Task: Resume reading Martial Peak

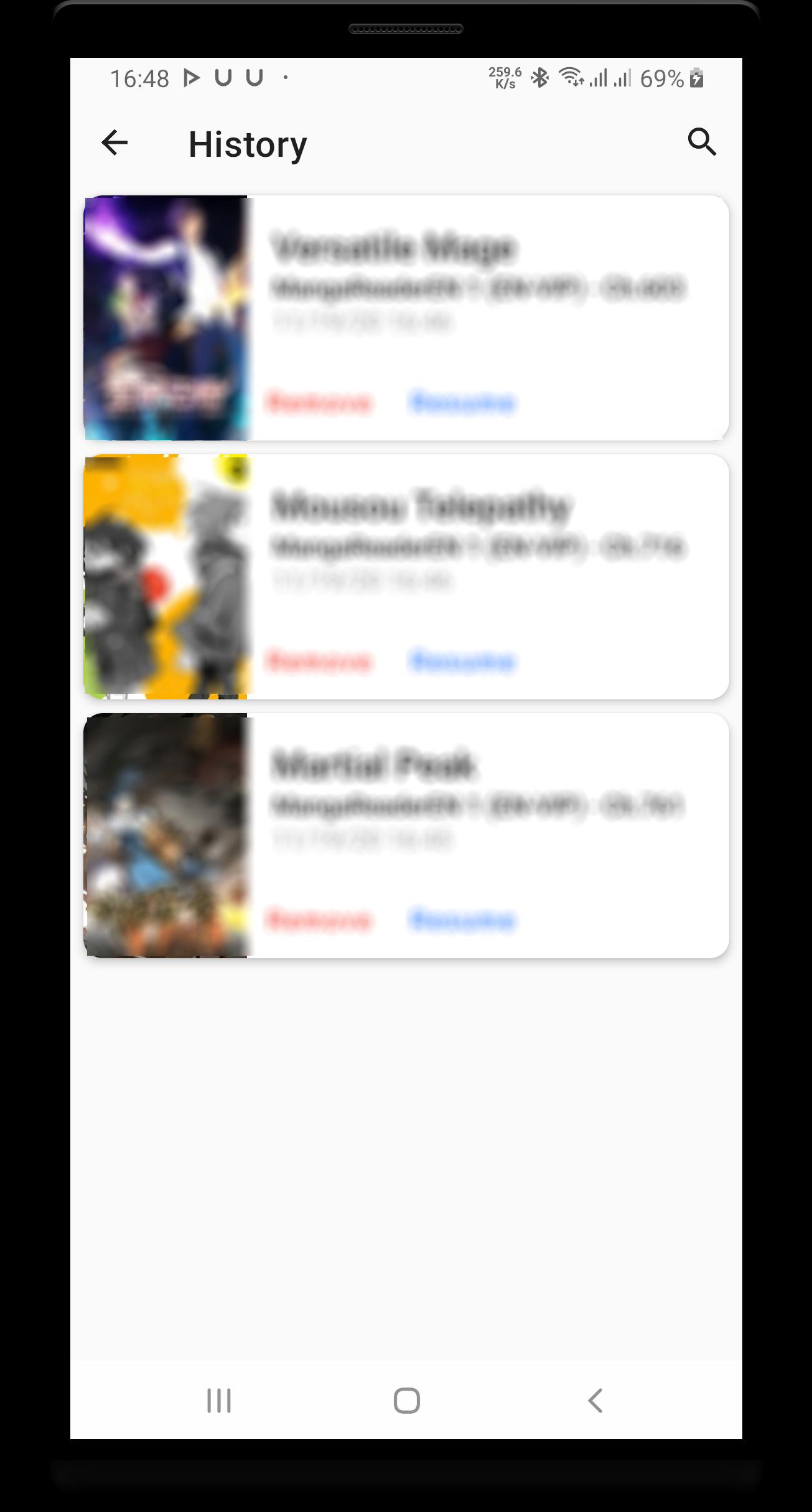Action: [462, 920]
